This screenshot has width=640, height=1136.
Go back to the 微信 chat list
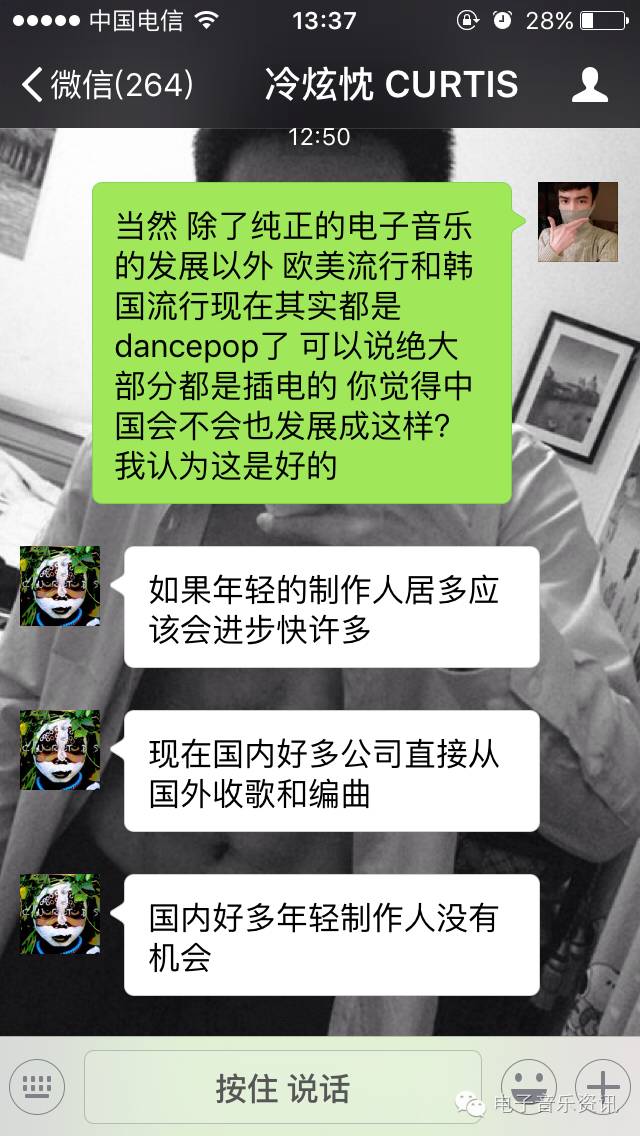click(x=105, y=85)
